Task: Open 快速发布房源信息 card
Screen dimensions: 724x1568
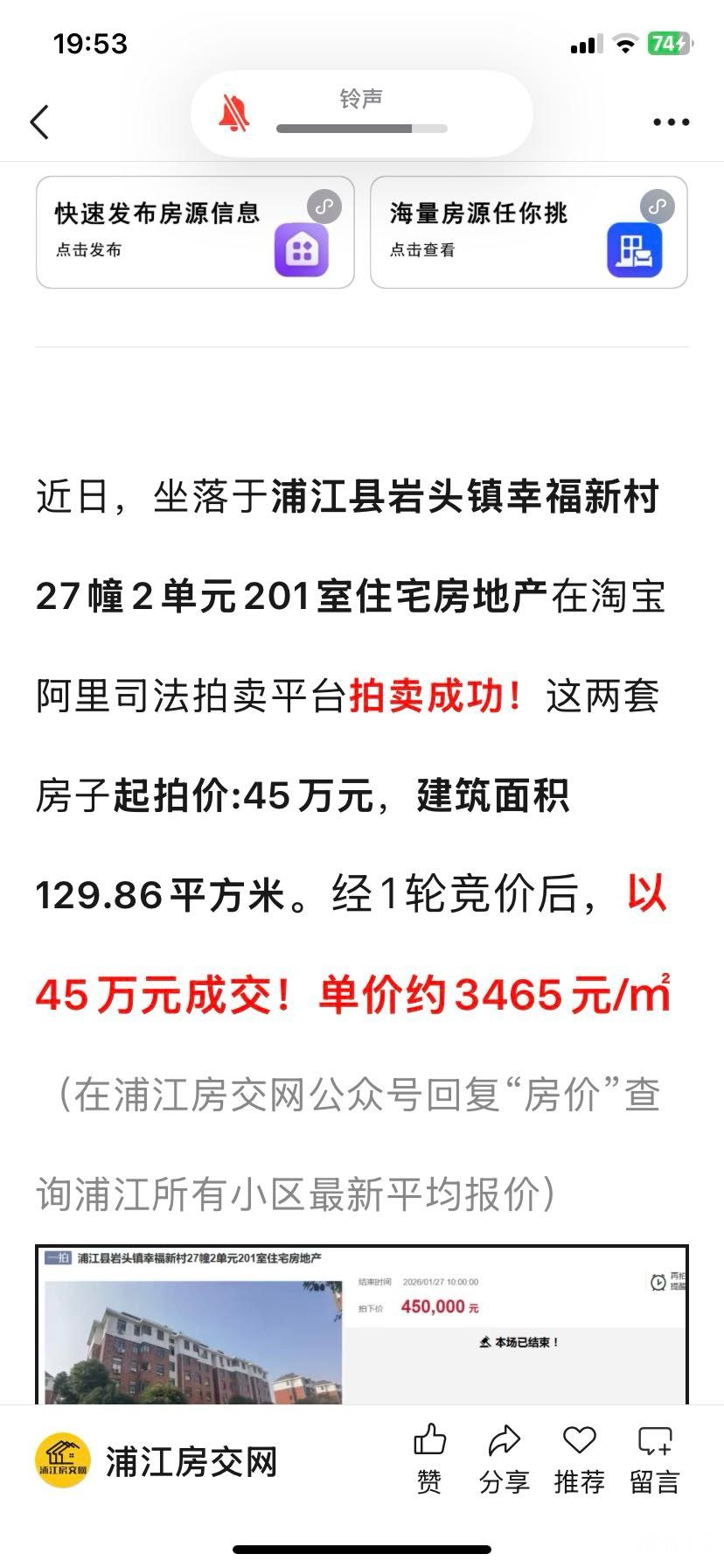Action: (194, 233)
